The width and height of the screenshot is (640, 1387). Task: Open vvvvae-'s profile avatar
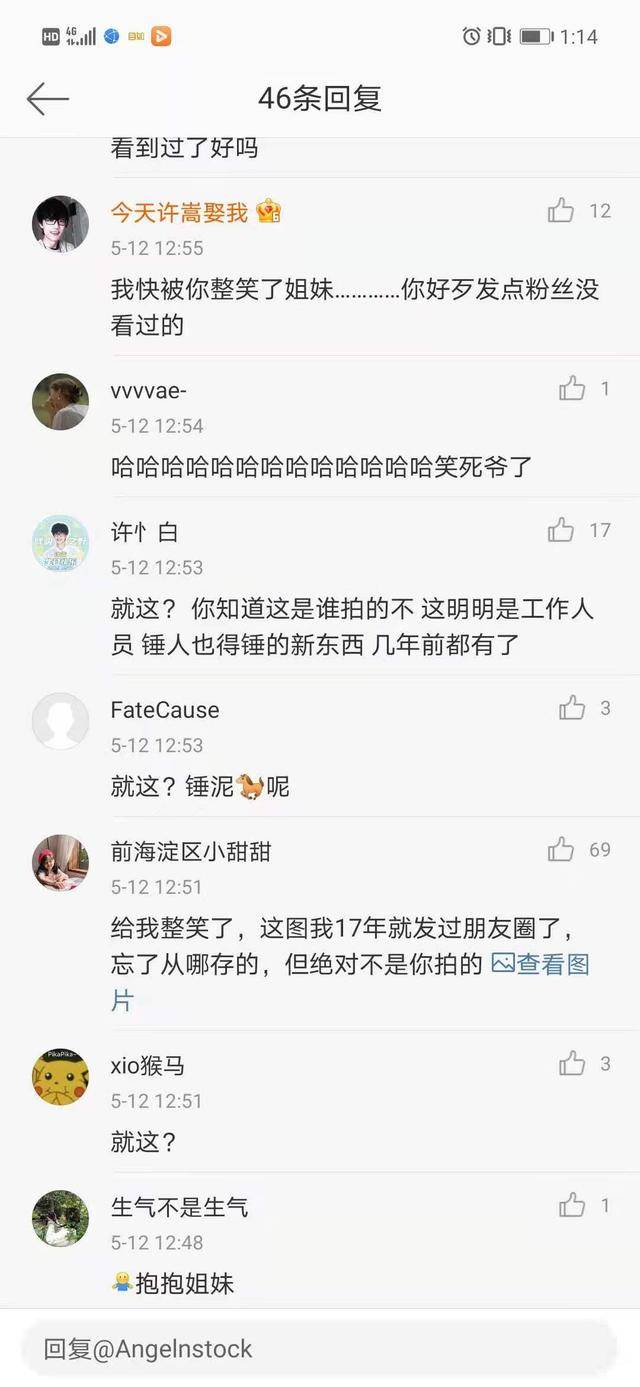click(60, 402)
